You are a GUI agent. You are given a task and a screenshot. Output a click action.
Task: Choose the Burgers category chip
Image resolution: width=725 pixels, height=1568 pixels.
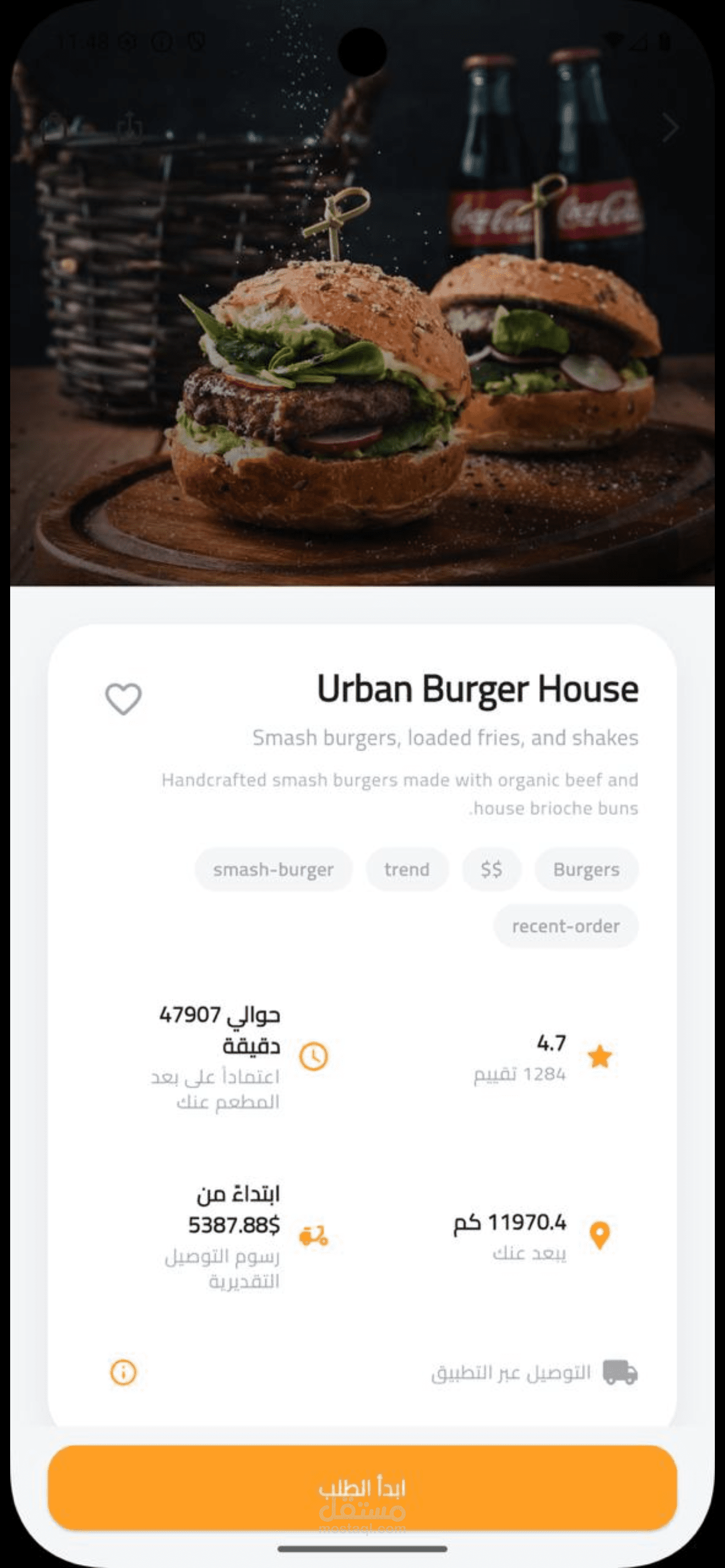coord(586,869)
